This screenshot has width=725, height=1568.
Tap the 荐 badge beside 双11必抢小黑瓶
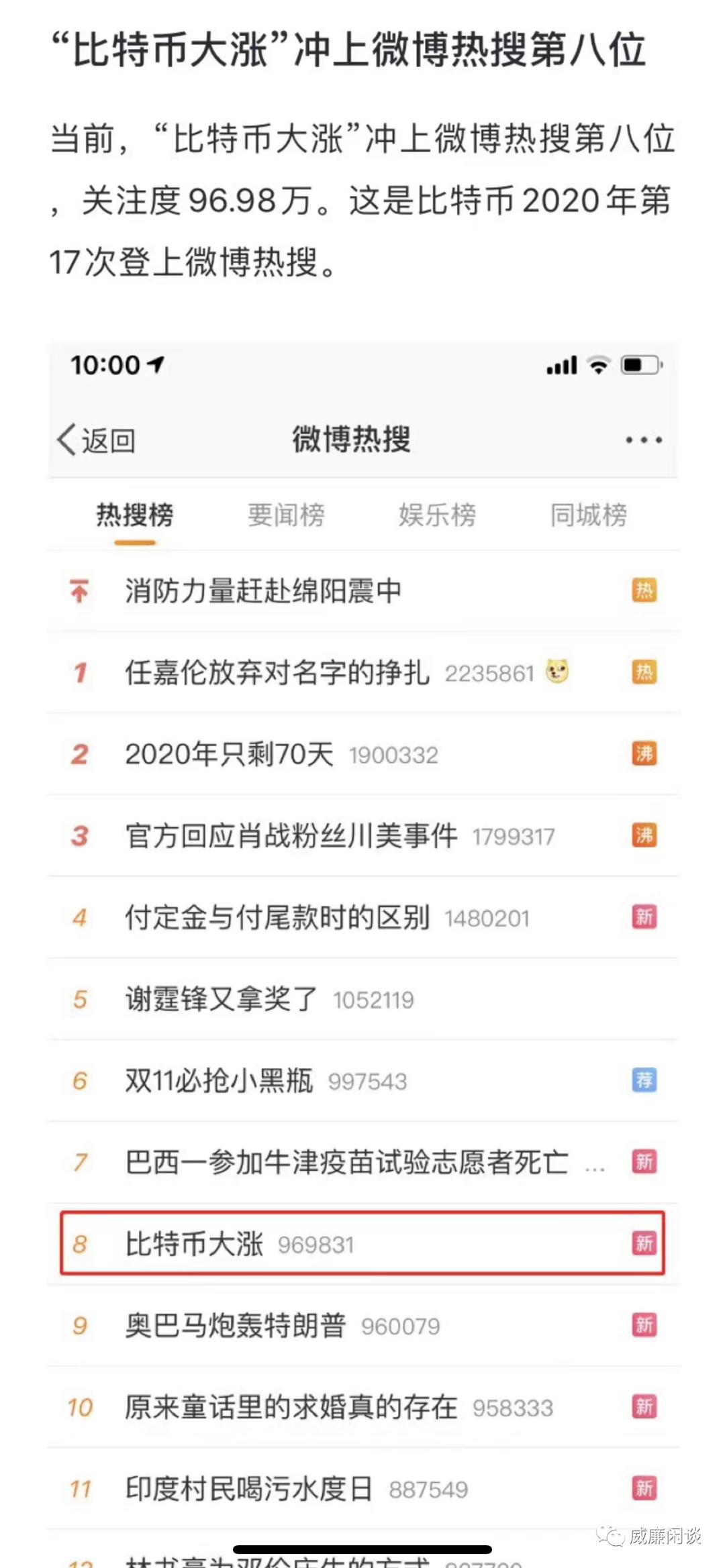click(643, 1081)
